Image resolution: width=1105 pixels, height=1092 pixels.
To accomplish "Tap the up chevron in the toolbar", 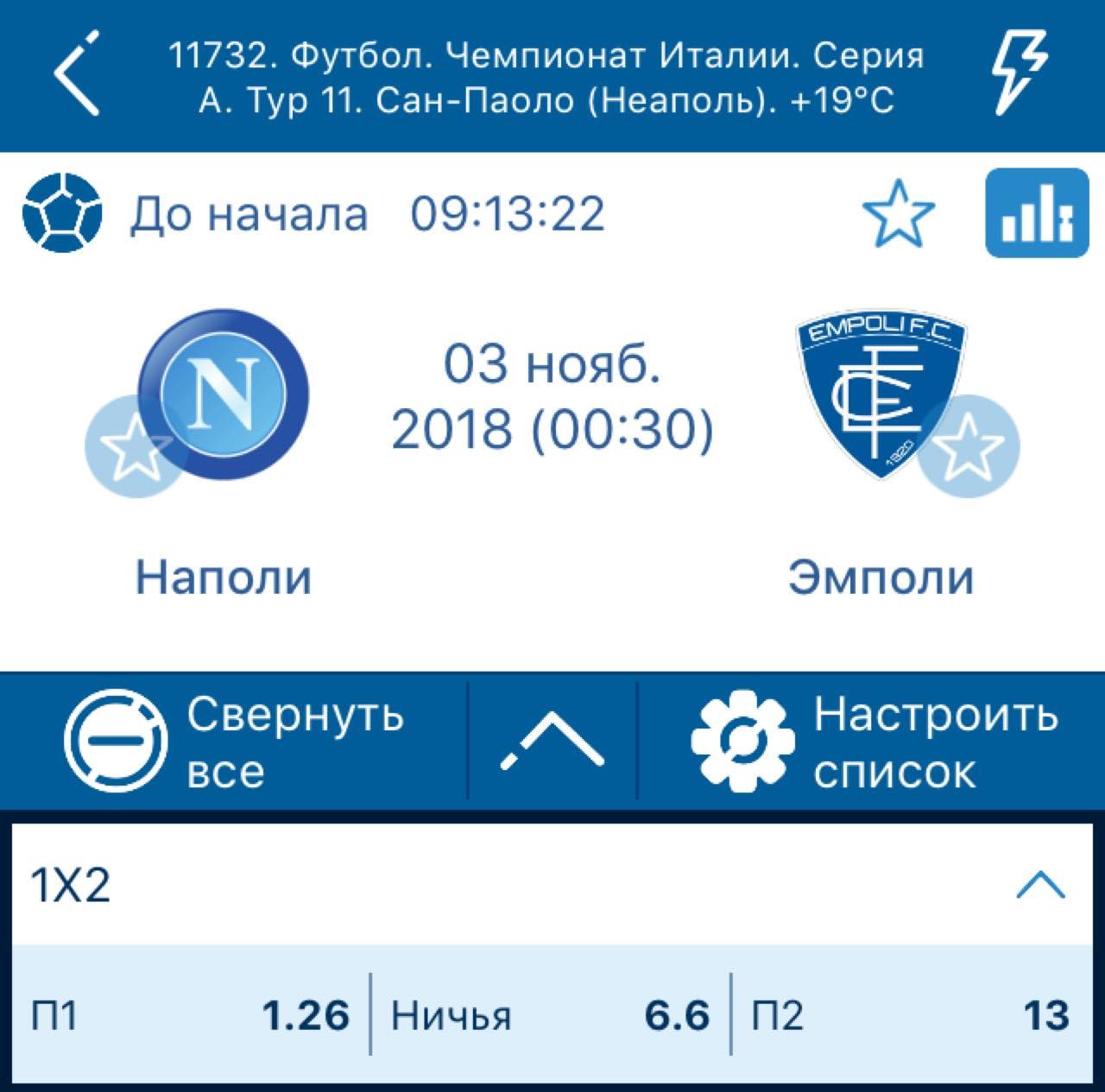I will [x=552, y=742].
